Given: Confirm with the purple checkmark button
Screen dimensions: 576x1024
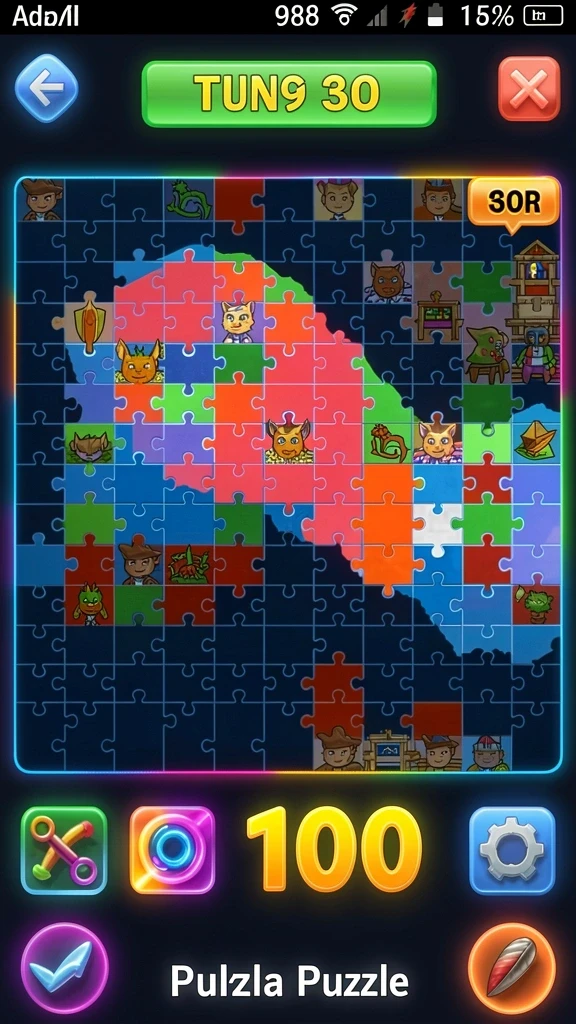Looking at the screenshot, I should tap(64, 968).
